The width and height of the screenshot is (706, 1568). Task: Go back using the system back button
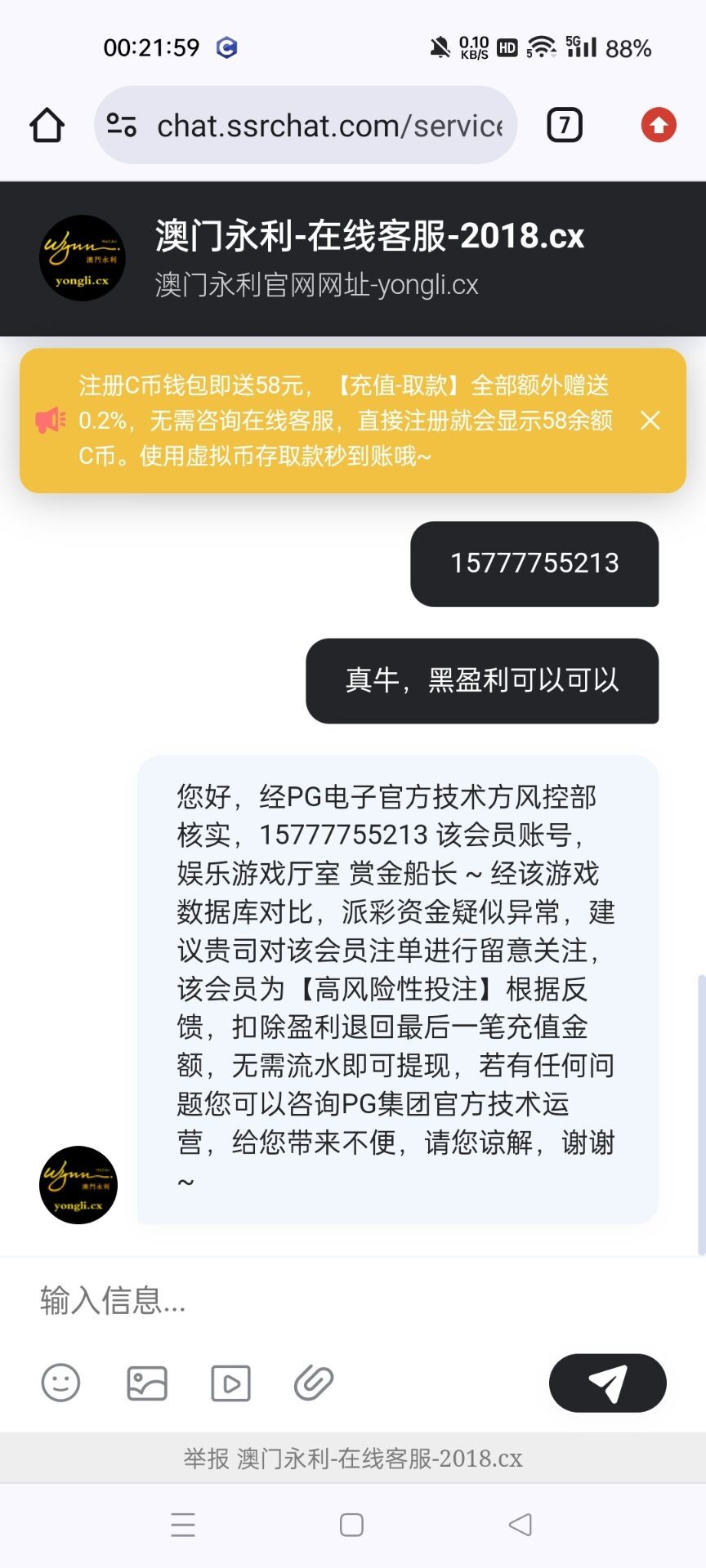point(521,1525)
